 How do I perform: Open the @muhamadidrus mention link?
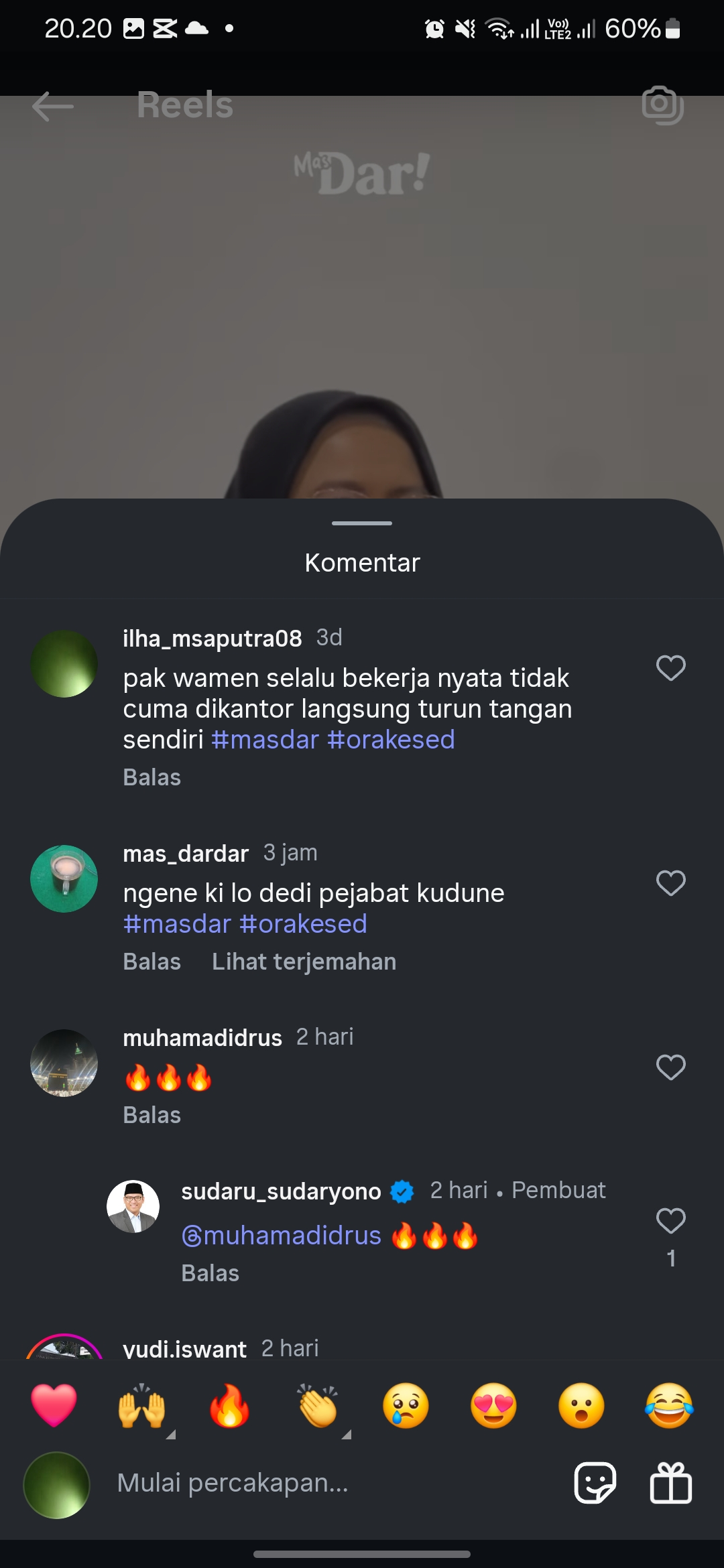click(282, 1236)
